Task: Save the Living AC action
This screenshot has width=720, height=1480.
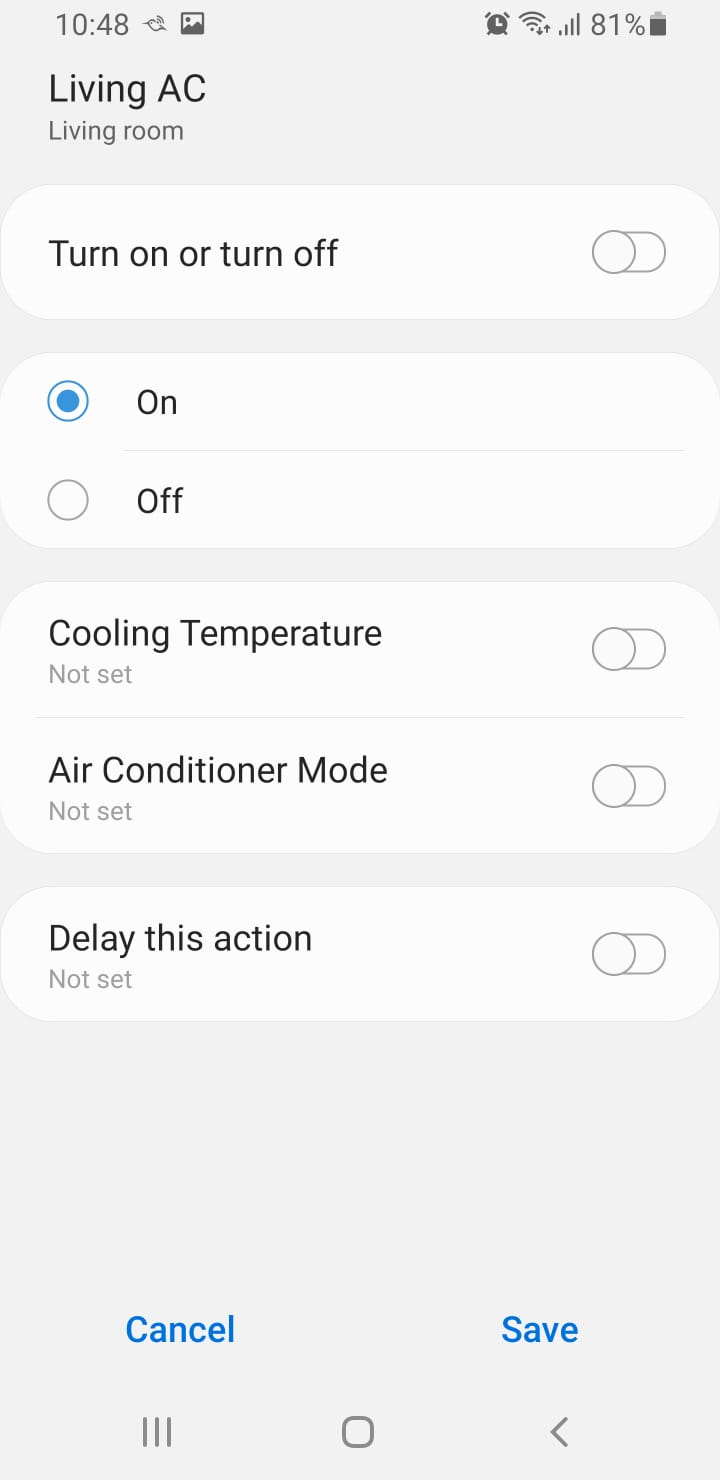Action: [x=540, y=1329]
